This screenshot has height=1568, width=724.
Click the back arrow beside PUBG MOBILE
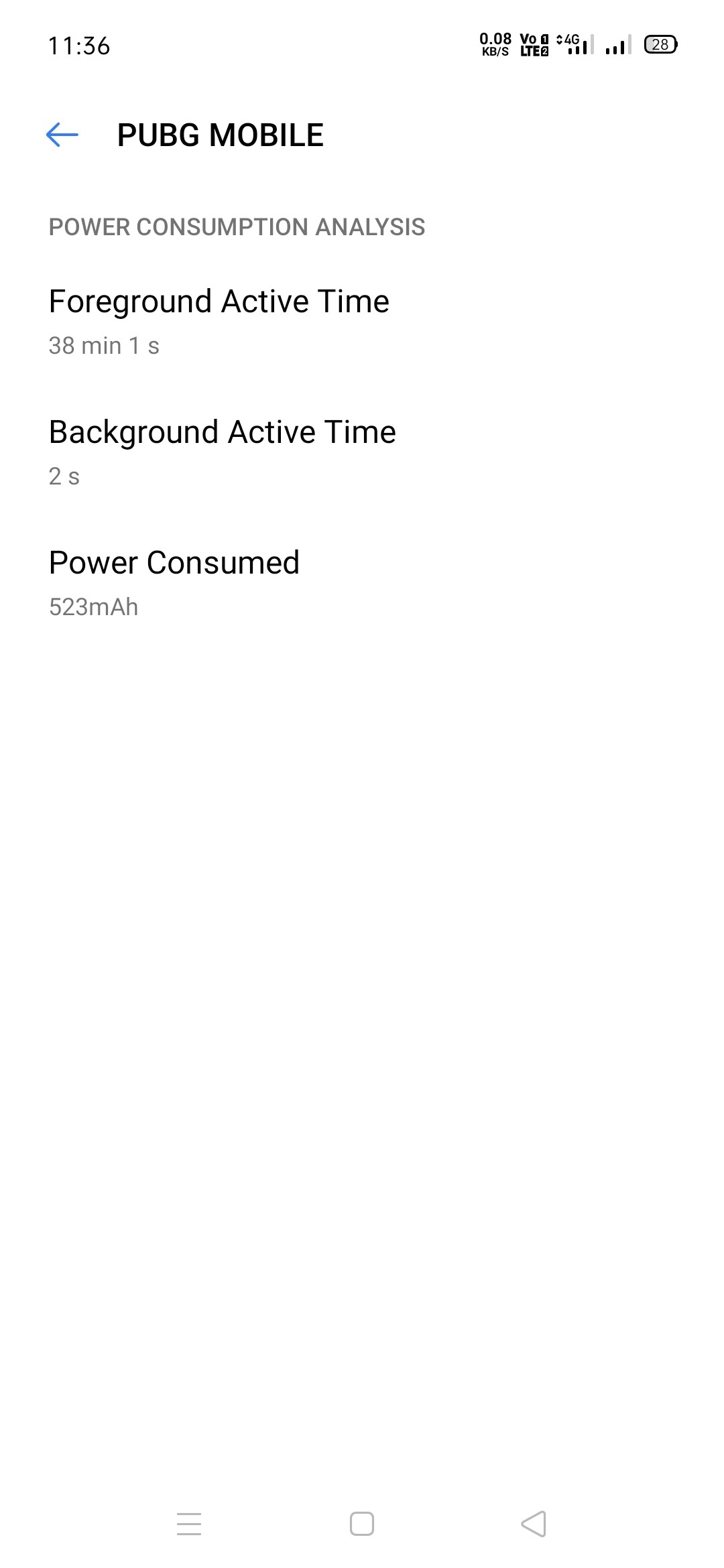click(61, 135)
